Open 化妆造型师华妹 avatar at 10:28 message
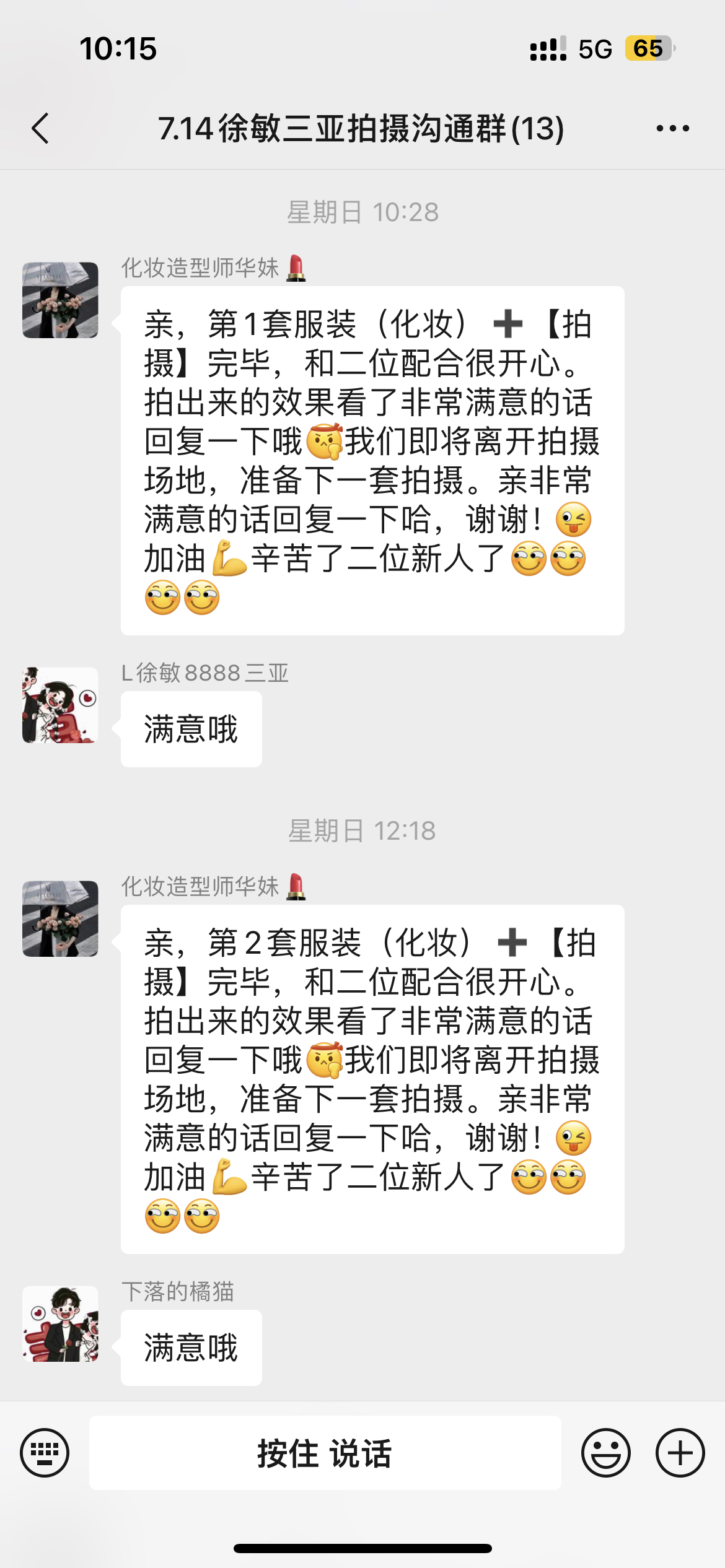This screenshot has height=1568, width=725. coord(60,300)
